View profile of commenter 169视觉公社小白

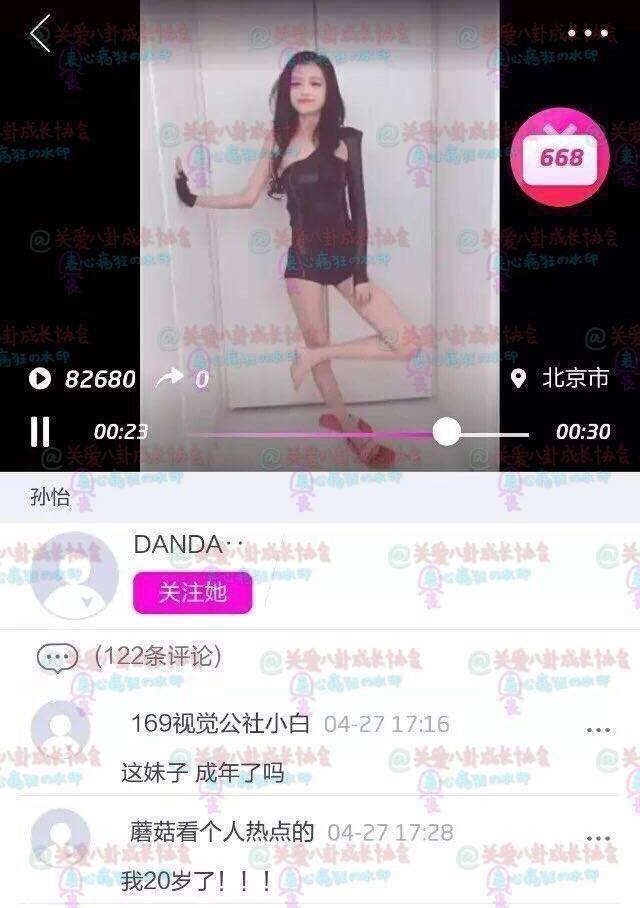point(60,730)
